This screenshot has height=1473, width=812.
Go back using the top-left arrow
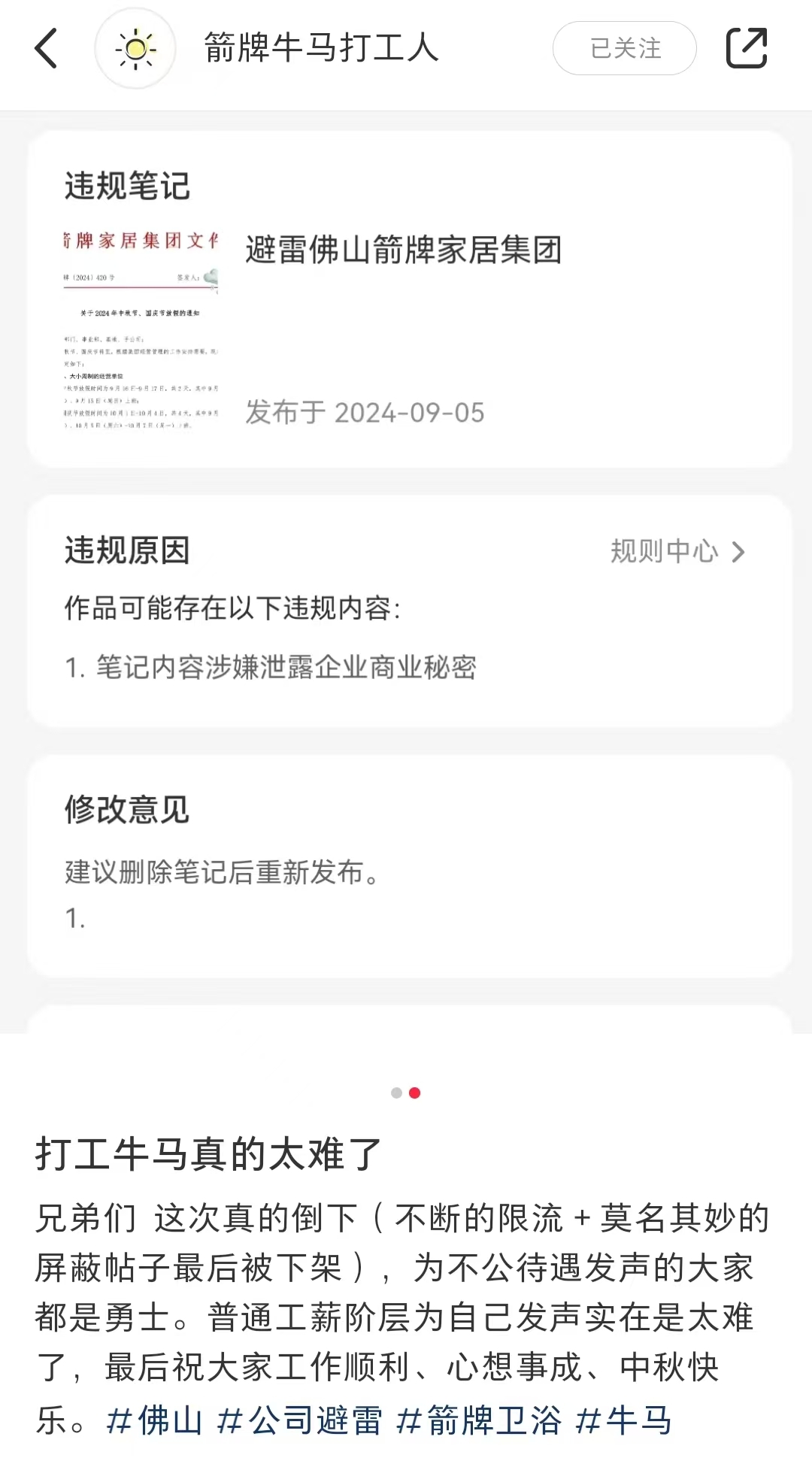tap(47, 49)
